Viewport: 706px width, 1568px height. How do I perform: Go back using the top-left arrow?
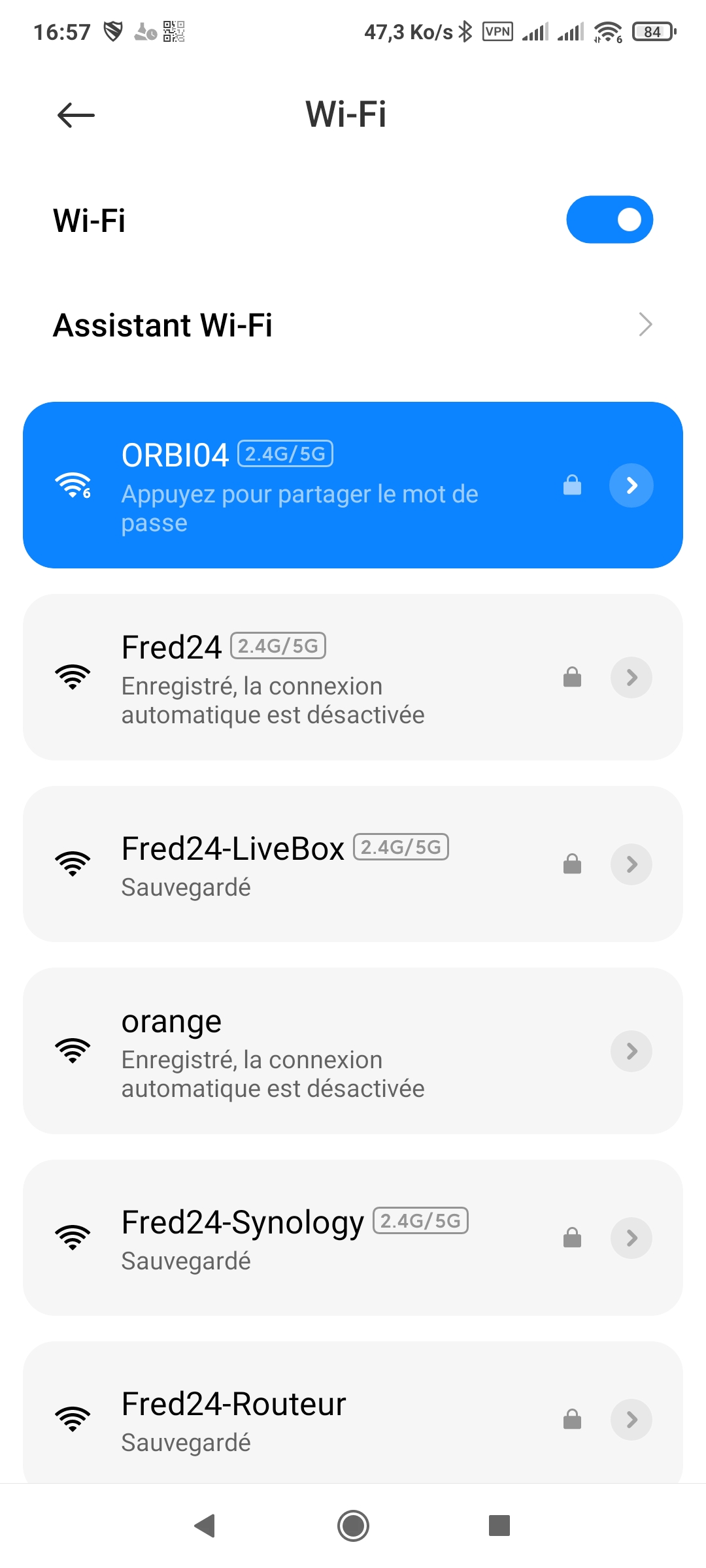pos(76,116)
